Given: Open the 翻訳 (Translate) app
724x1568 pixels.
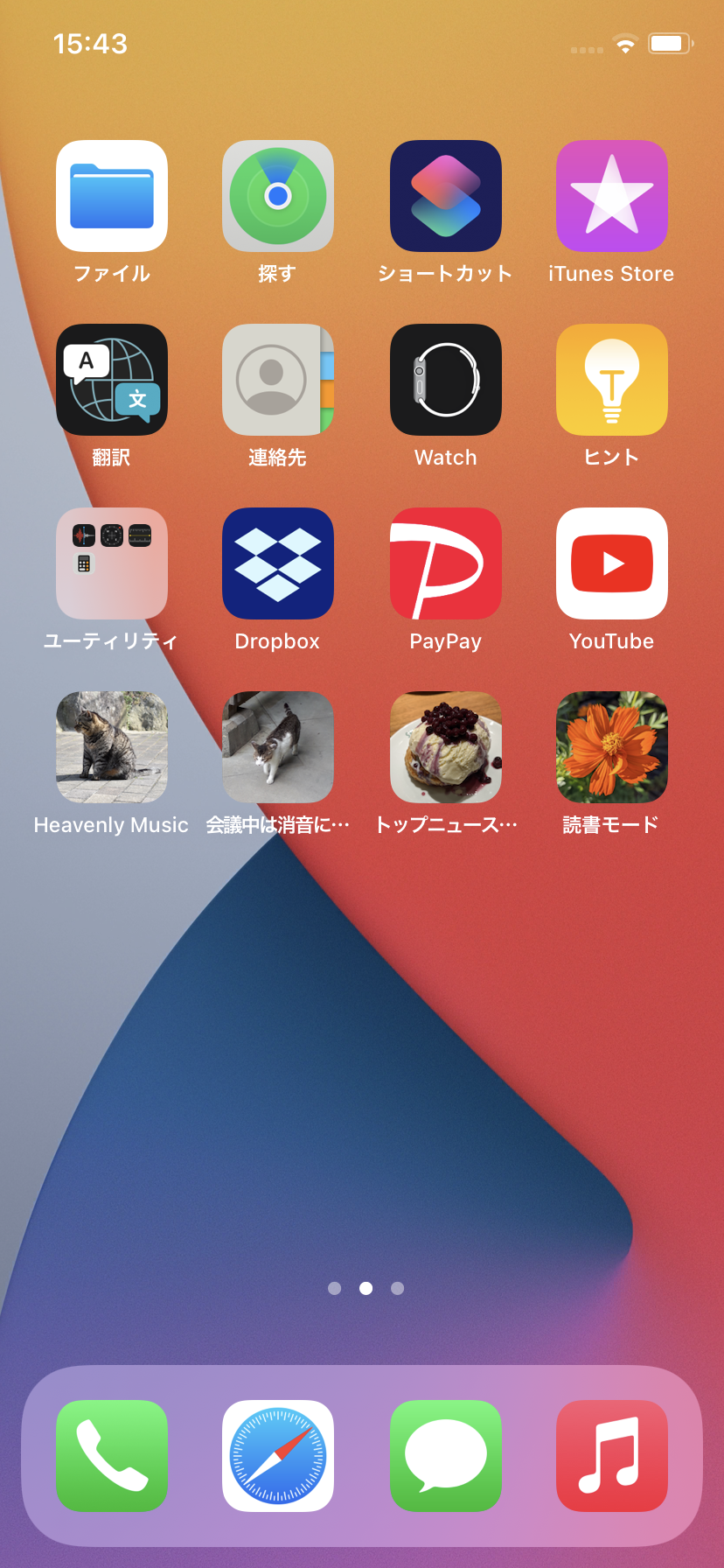Looking at the screenshot, I should 112,380.
